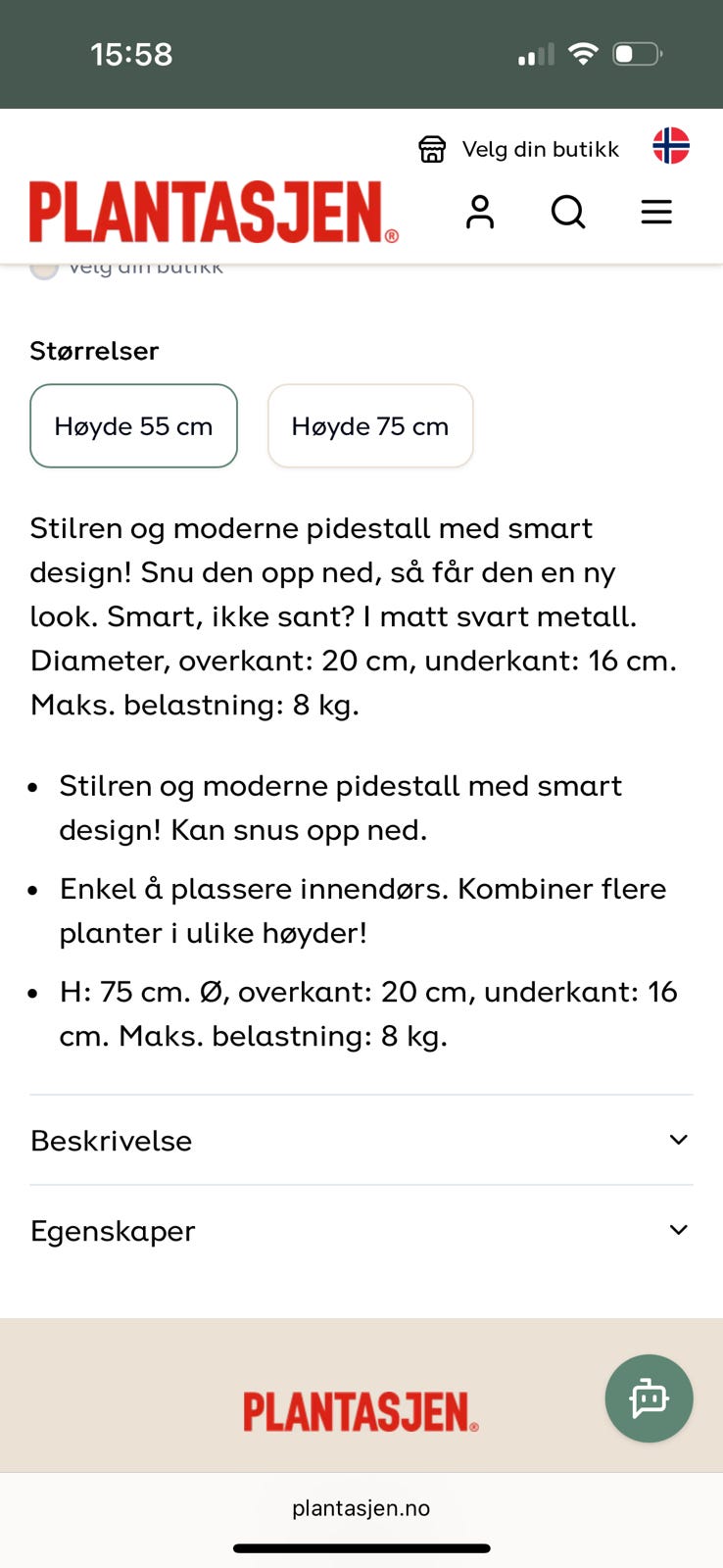Open Velg din butikk in the header

tap(540, 149)
